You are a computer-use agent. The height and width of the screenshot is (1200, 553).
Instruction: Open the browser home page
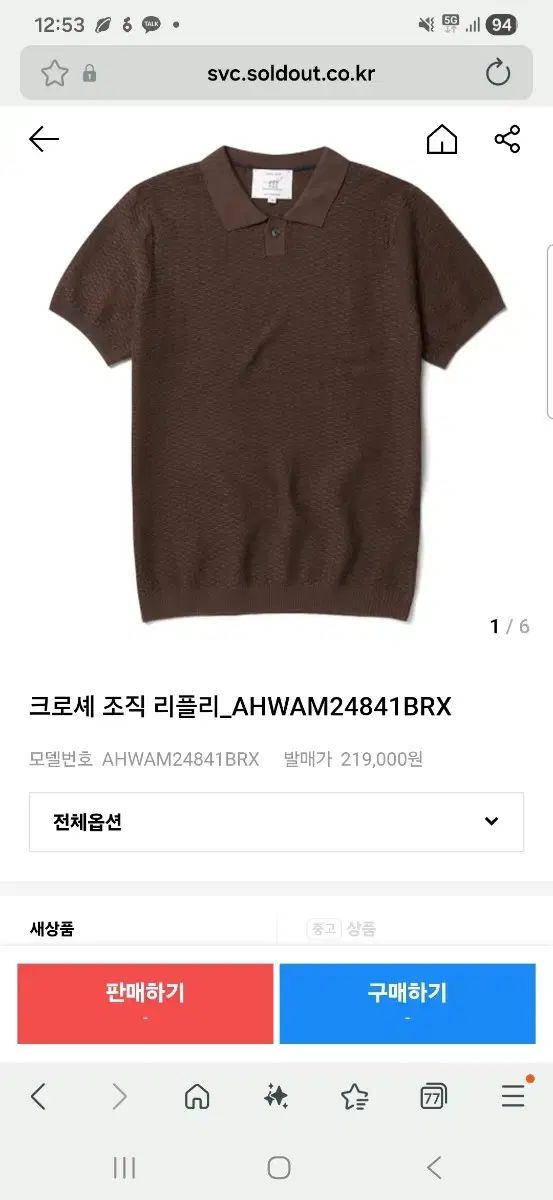[x=197, y=1097]
